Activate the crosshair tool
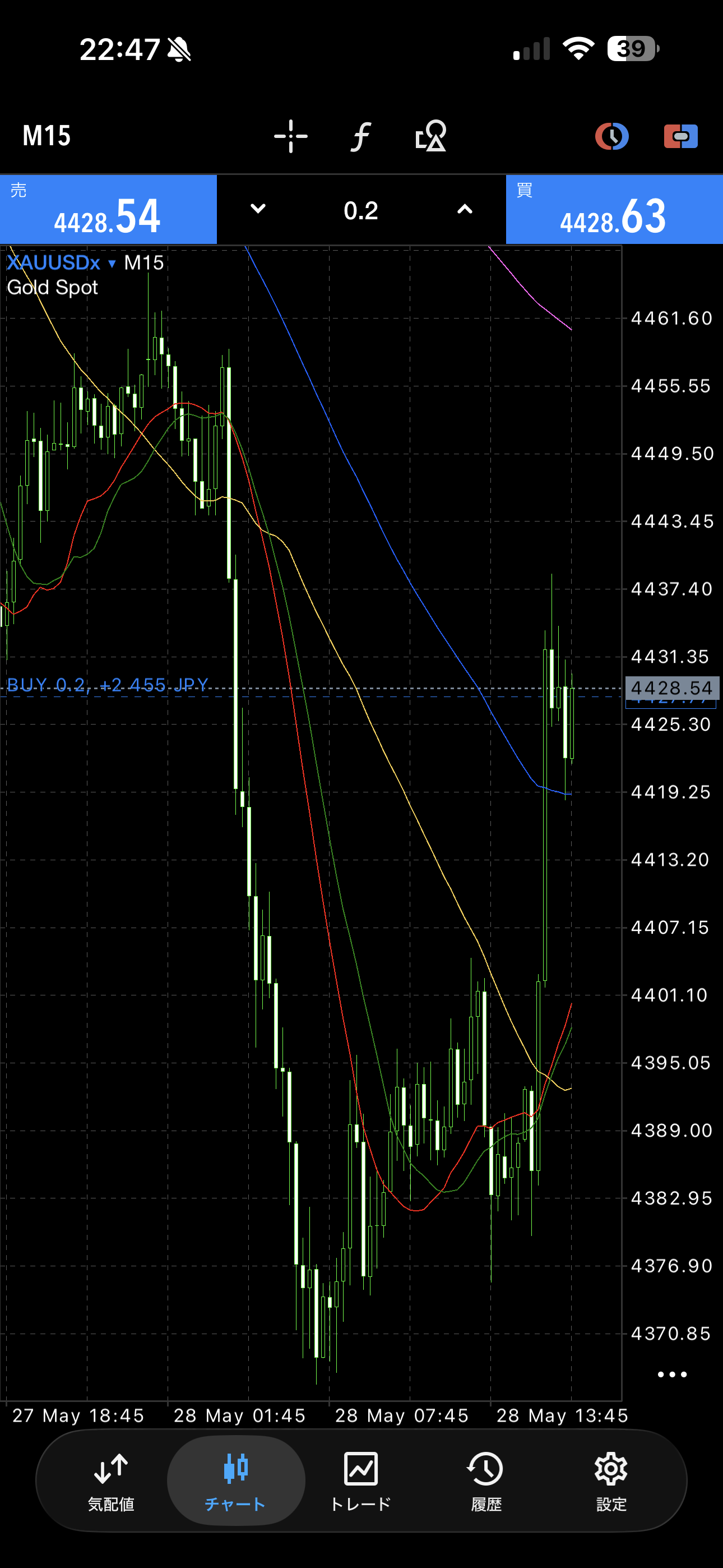This screenshot has height=1568, width=723. point(291,136)
